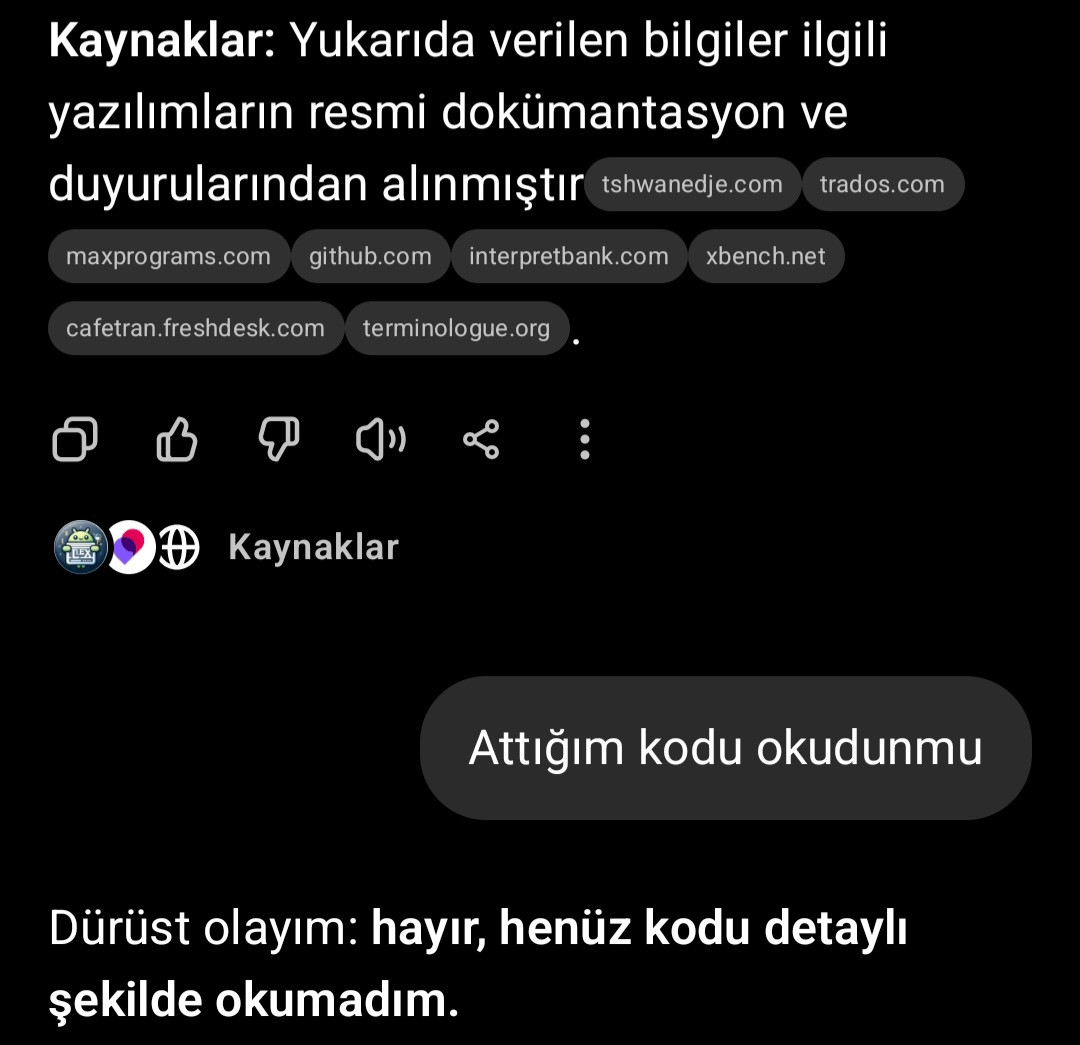Open the xbench.net source chip
This screenshot has height=1045, width=1080.
pos(766,256)
